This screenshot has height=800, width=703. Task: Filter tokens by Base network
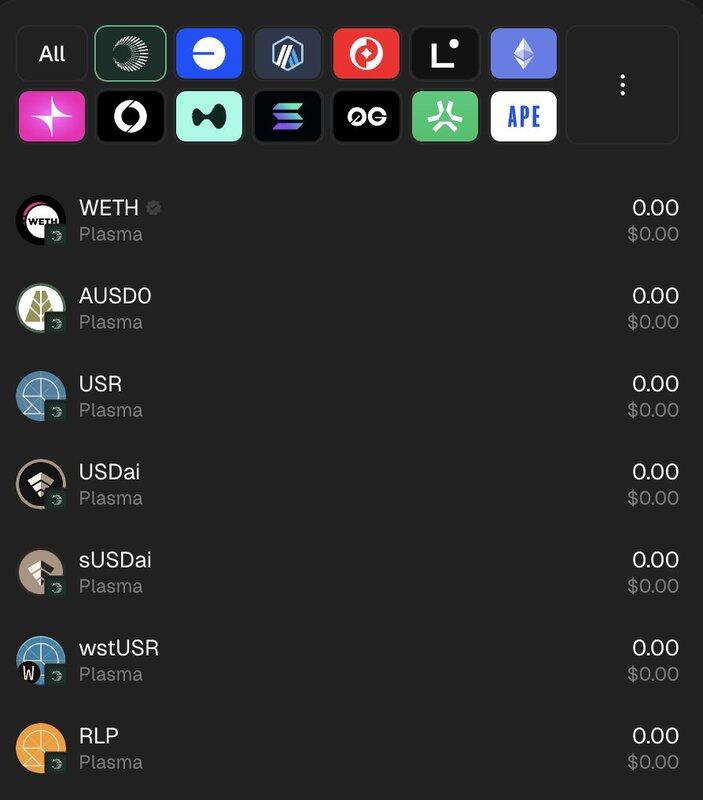[209, 54]
